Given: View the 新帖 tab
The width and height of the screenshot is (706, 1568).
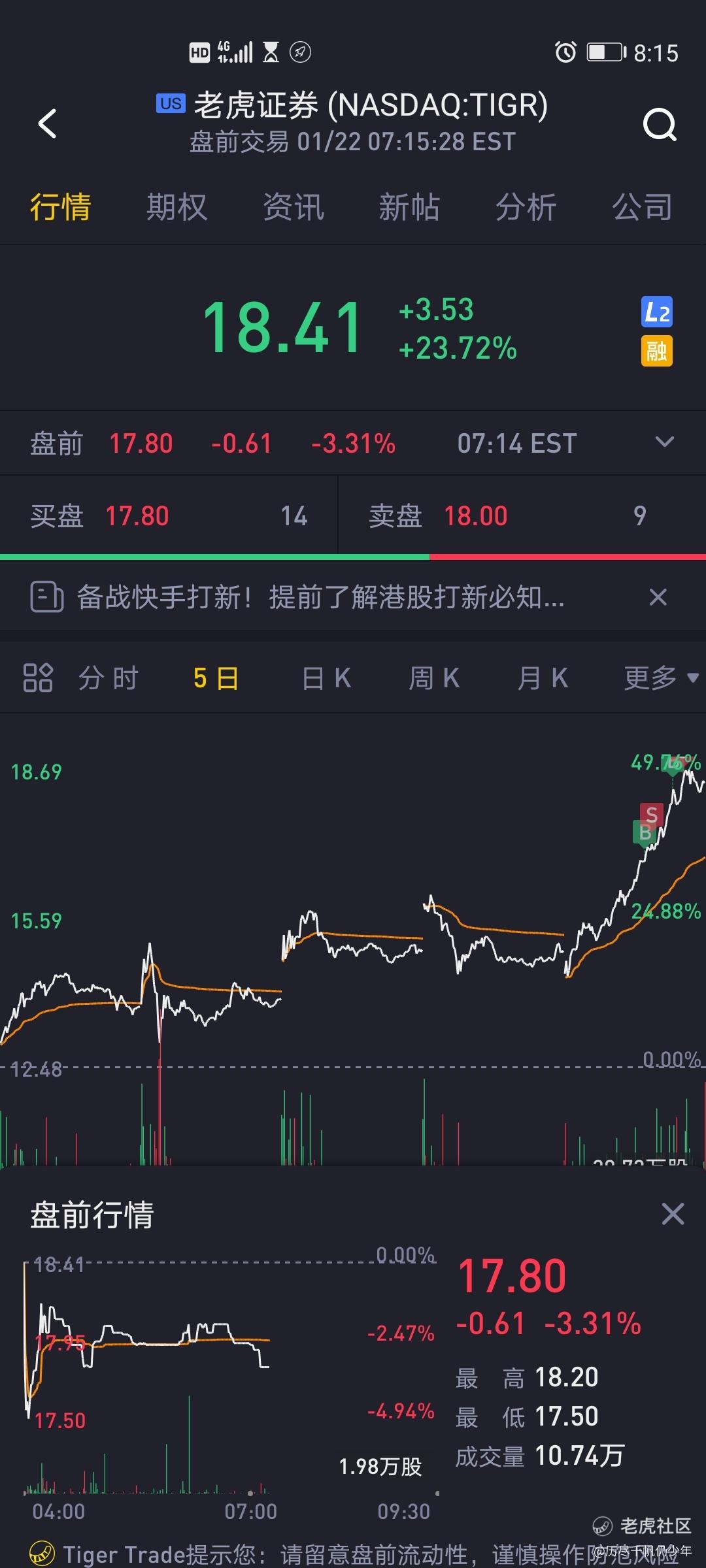Looking at the screenshot, I should click(409, 208).
